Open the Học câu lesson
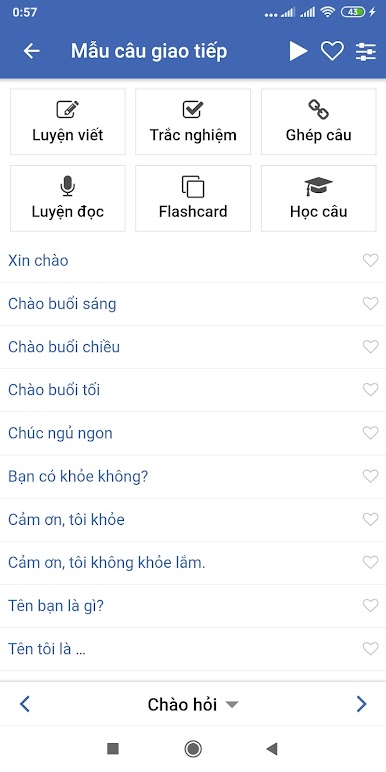 319,198
